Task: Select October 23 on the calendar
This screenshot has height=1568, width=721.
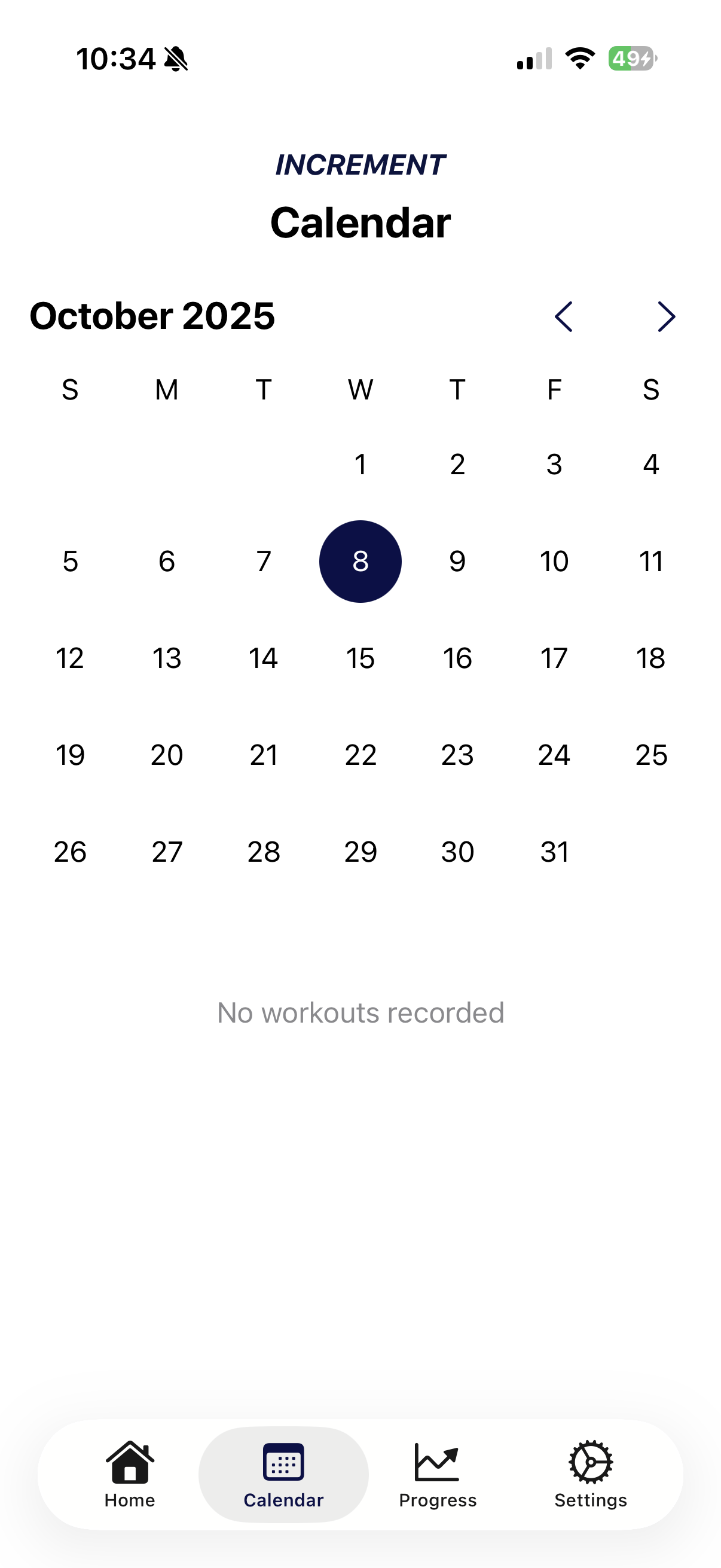Action: [x=457, y=755]
